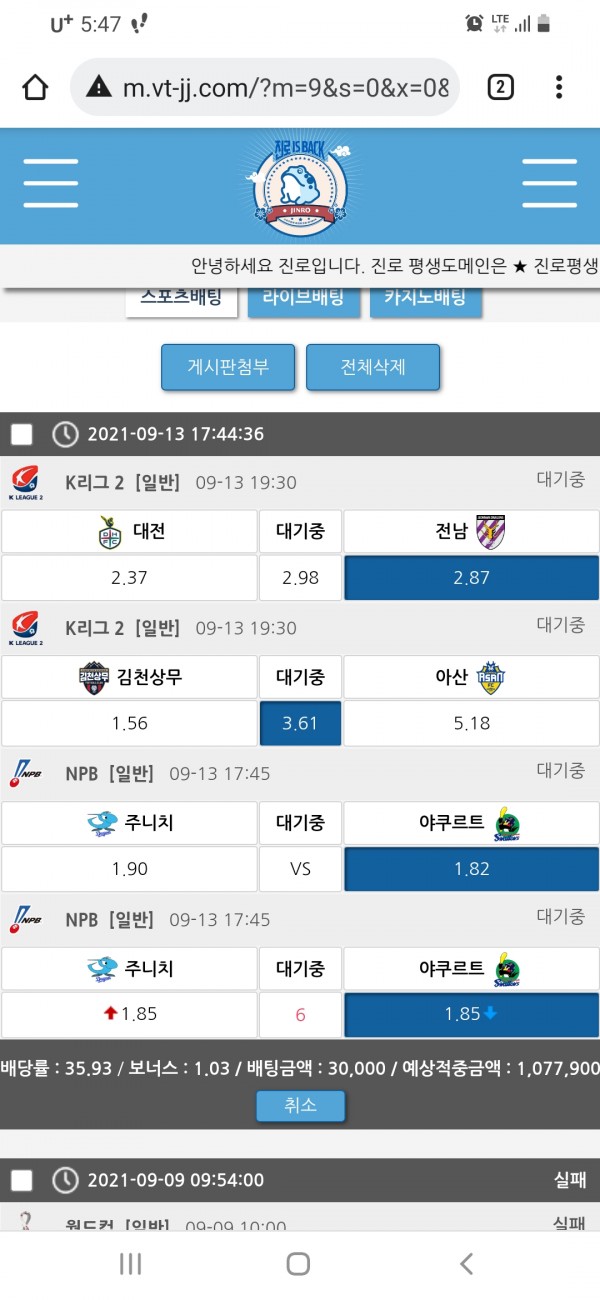Open the browser address bar
Viewport: 600px width, 1300px height.
(x=268, y=88)
